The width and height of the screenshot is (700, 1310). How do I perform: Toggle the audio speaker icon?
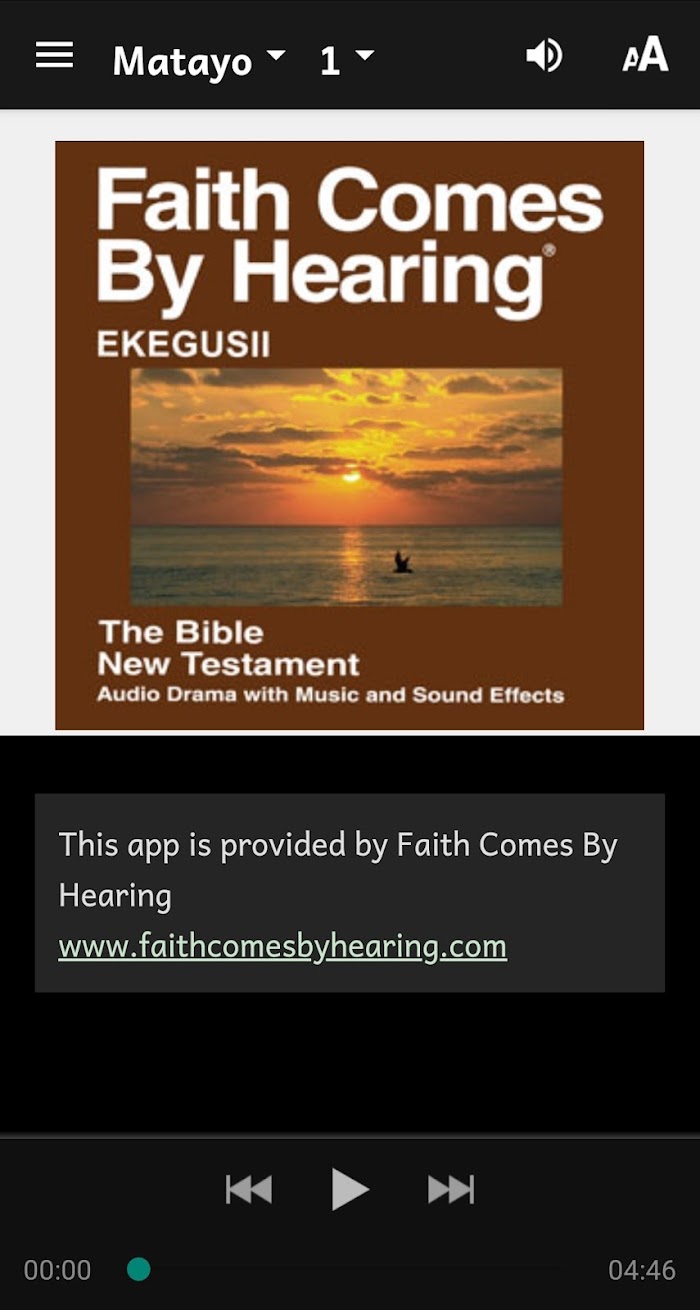544,56
